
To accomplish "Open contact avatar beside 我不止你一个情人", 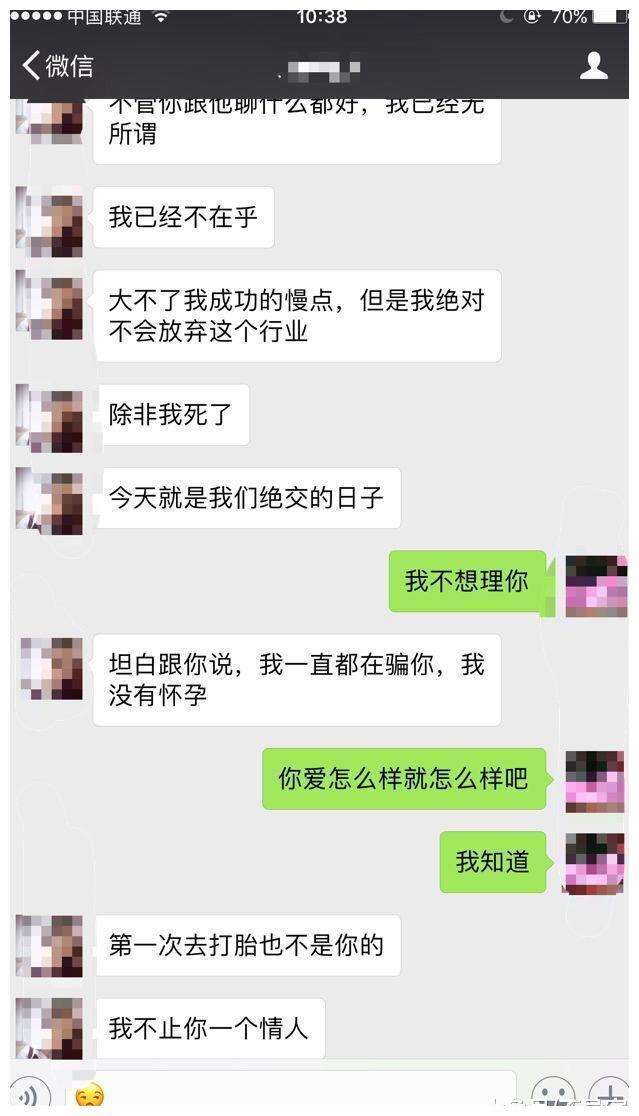I will (52, 1029).
